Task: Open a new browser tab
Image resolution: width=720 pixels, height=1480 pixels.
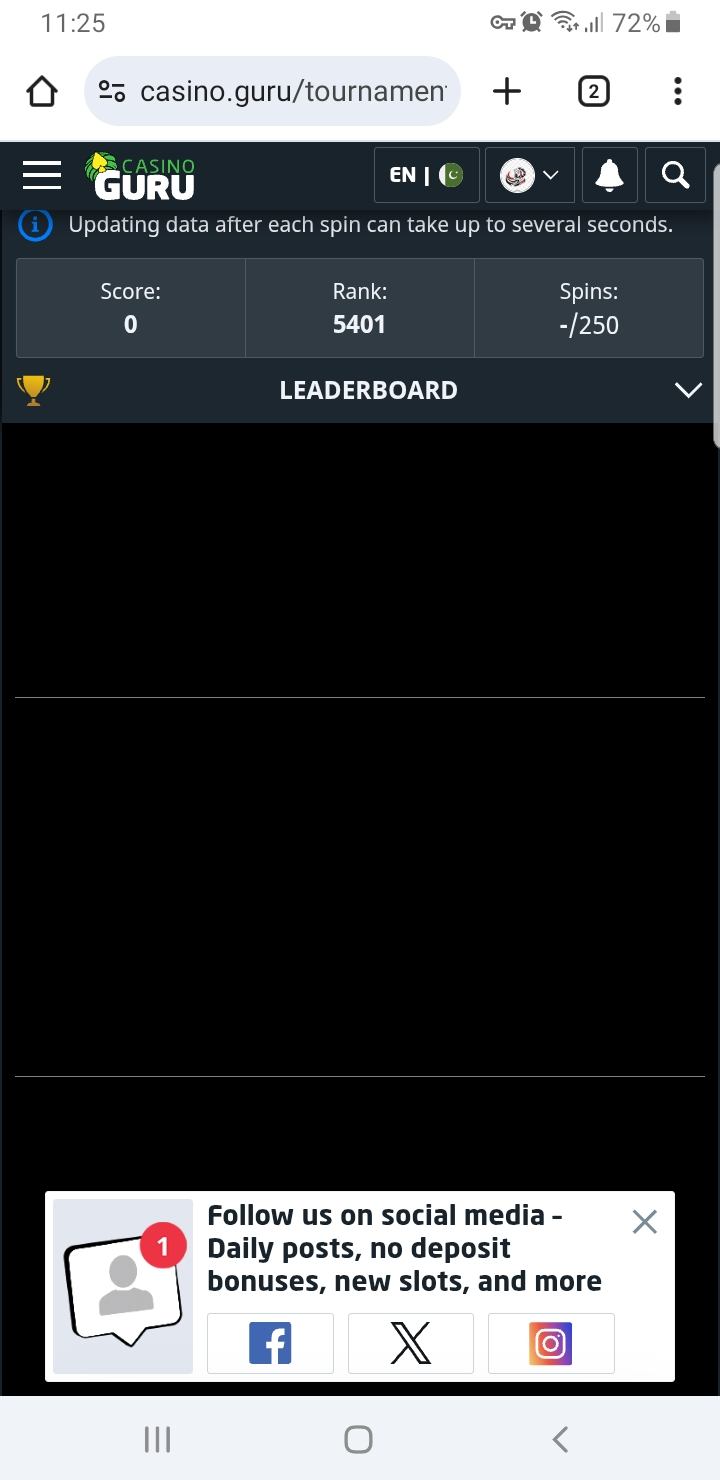Action: point(507,92)
